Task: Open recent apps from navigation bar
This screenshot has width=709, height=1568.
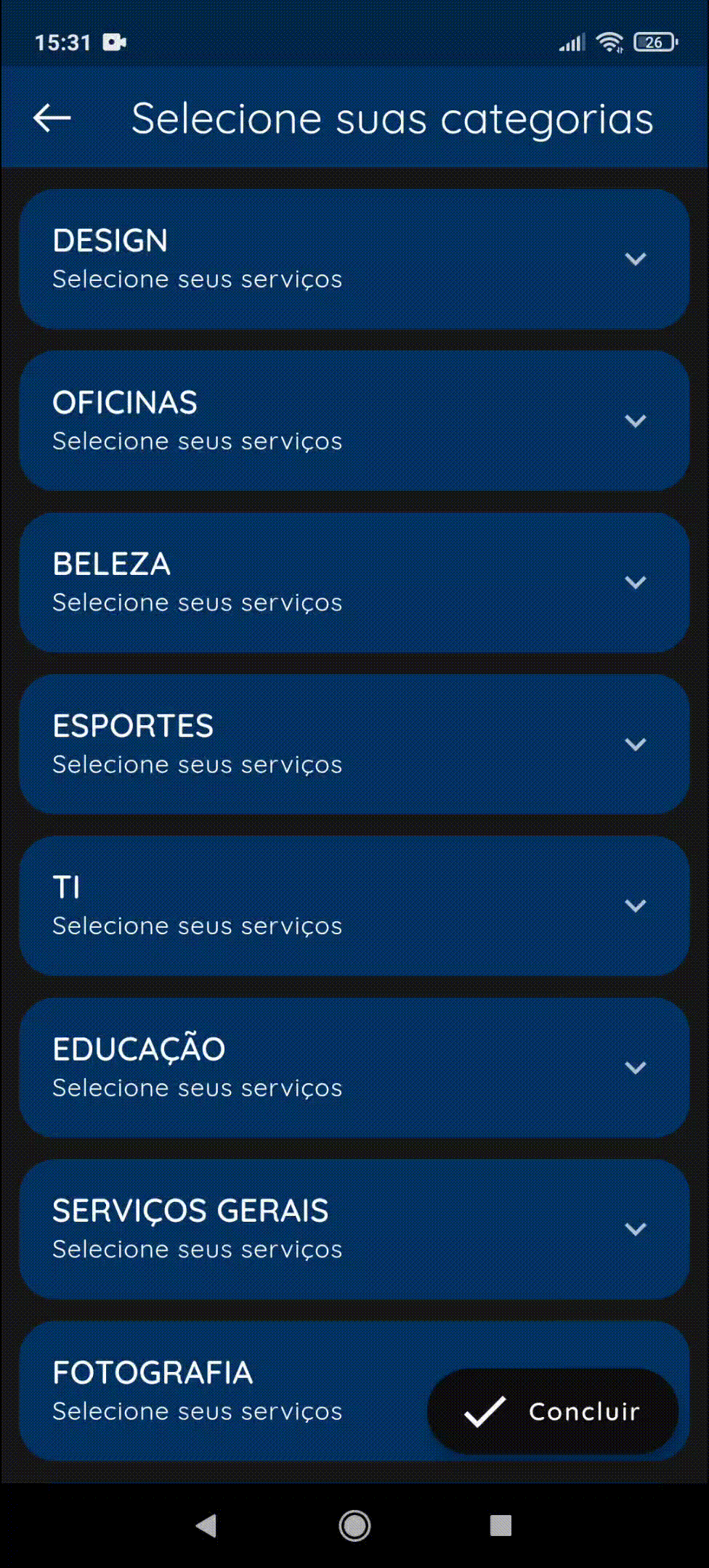Action: [x=501, y=1525]
